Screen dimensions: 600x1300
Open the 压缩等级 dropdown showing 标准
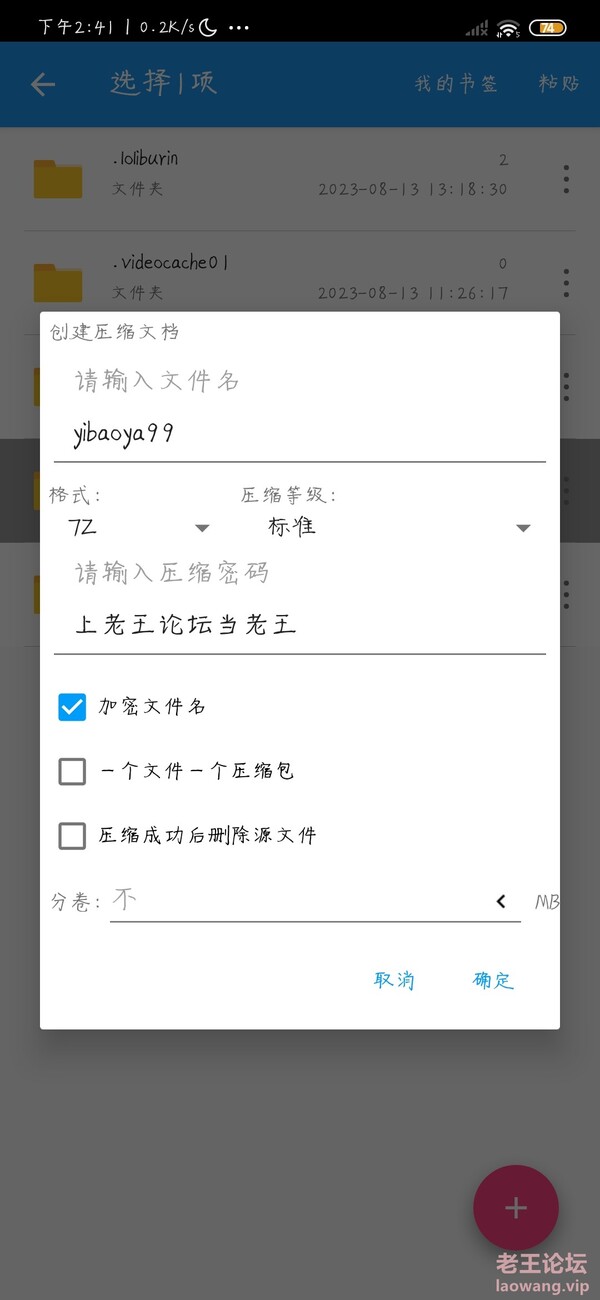click(396, 527)
